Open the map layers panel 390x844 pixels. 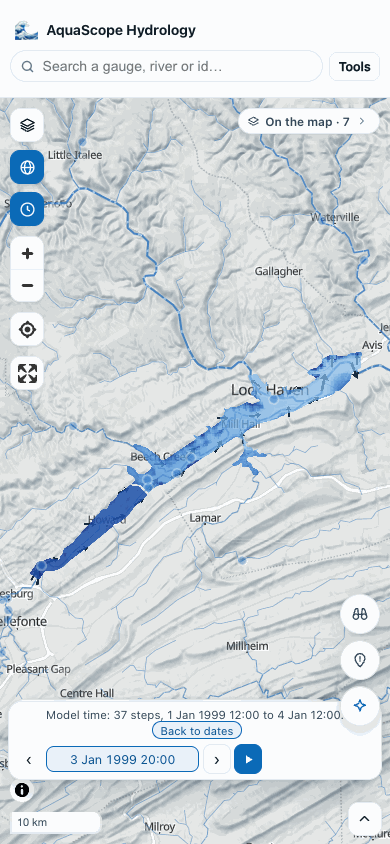pos(27,125)
